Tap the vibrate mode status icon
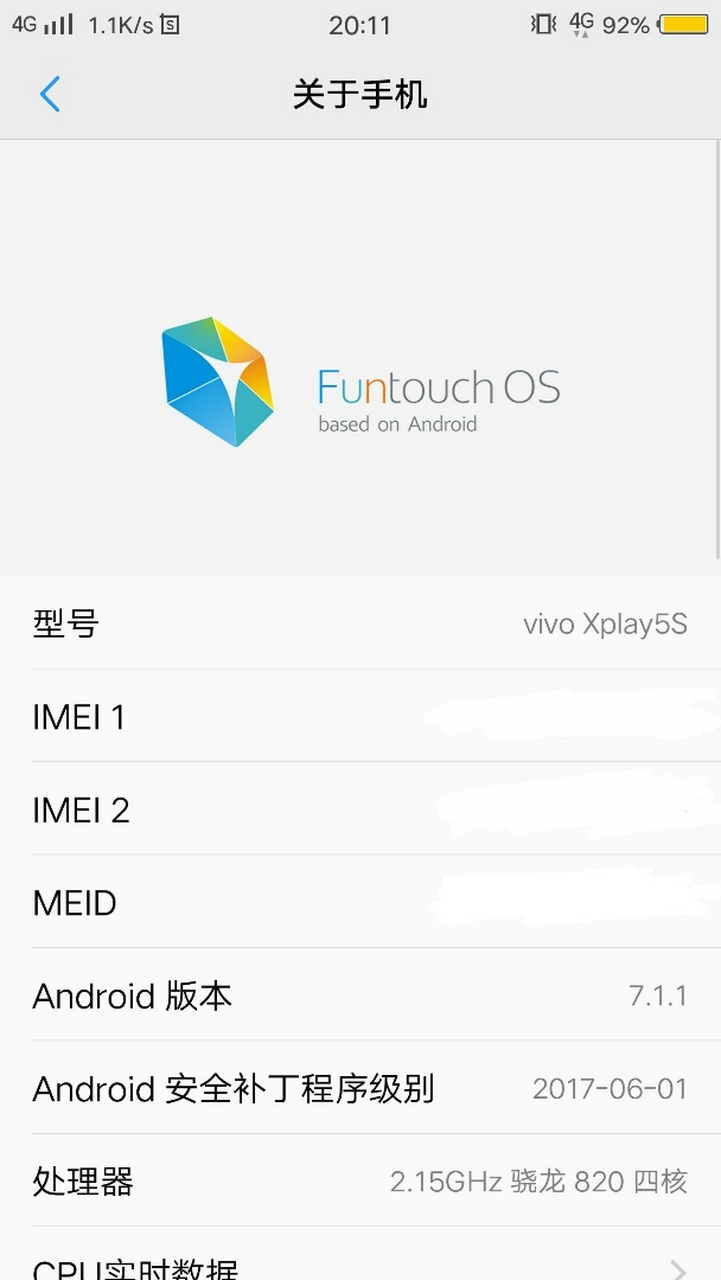This screenshot has width=721, height=1280. pyautogui.click(x=543, y=25)
